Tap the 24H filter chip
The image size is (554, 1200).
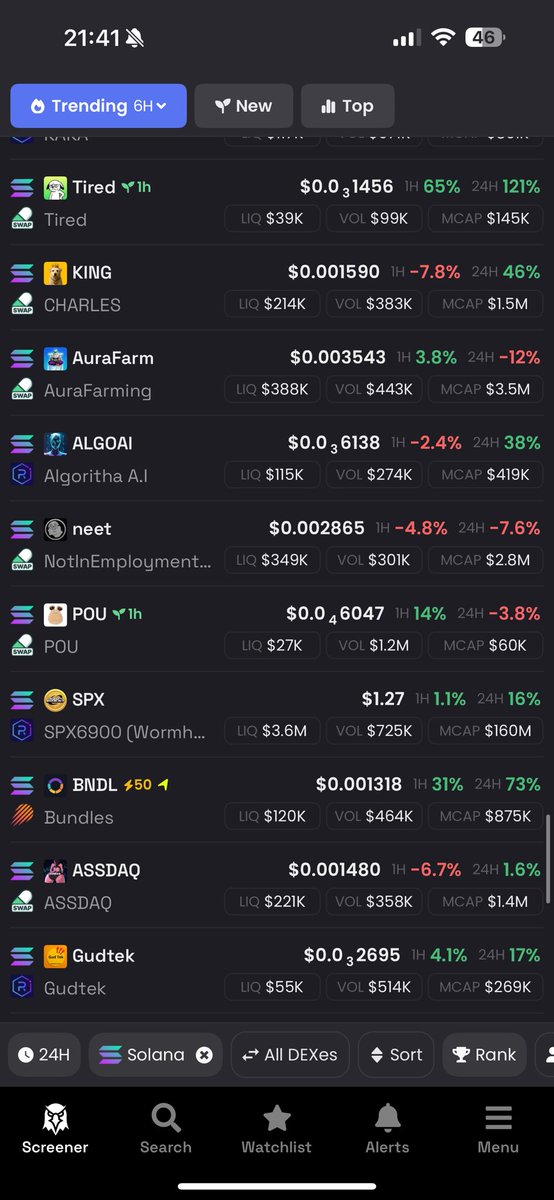coord(44,1055)
